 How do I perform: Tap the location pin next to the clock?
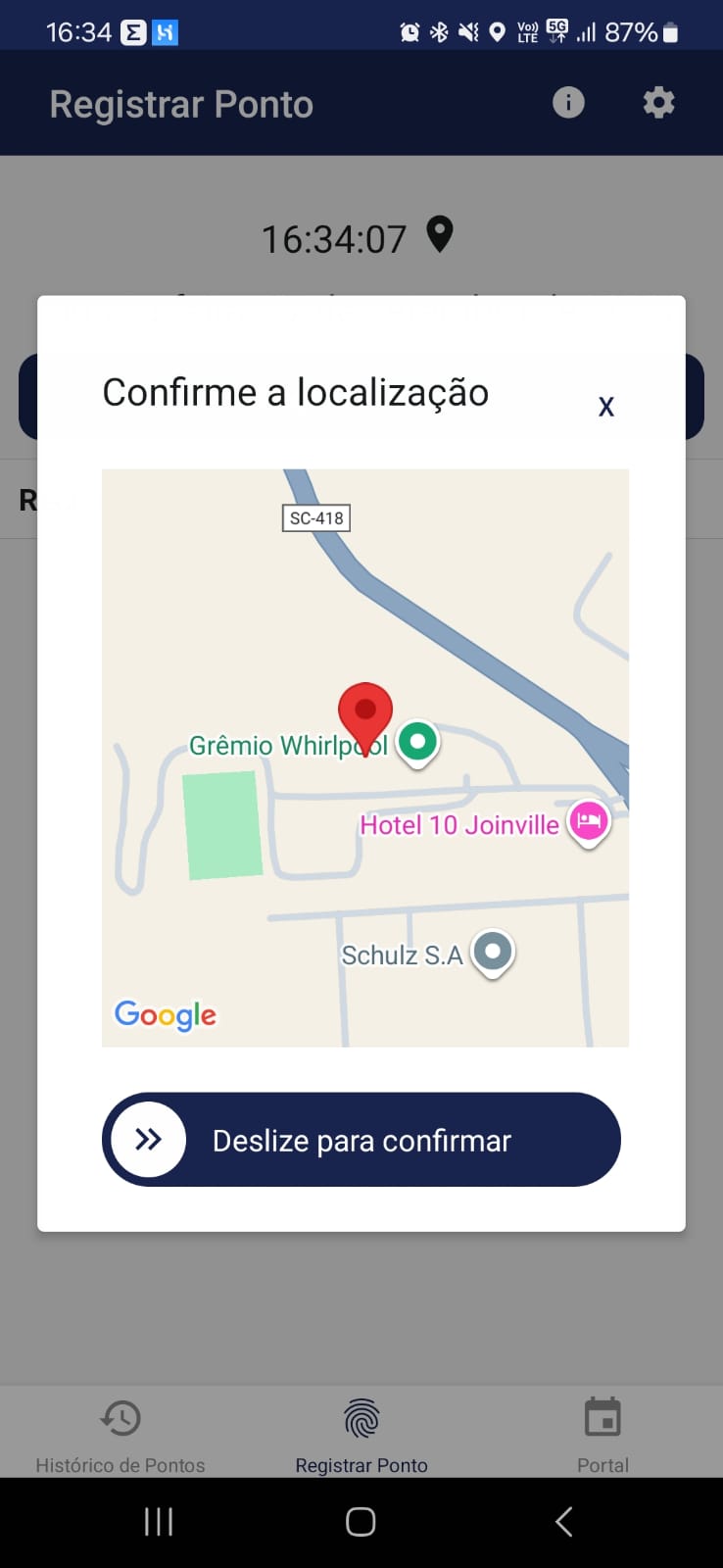(438, 235)
